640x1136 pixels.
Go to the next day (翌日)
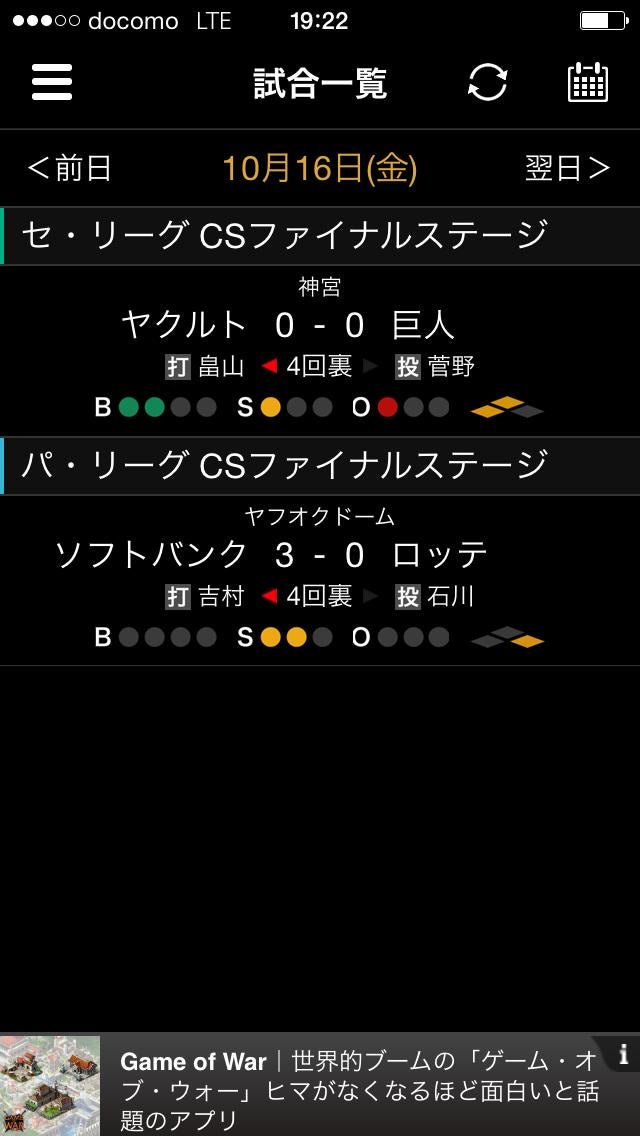(x=567, y=168)
